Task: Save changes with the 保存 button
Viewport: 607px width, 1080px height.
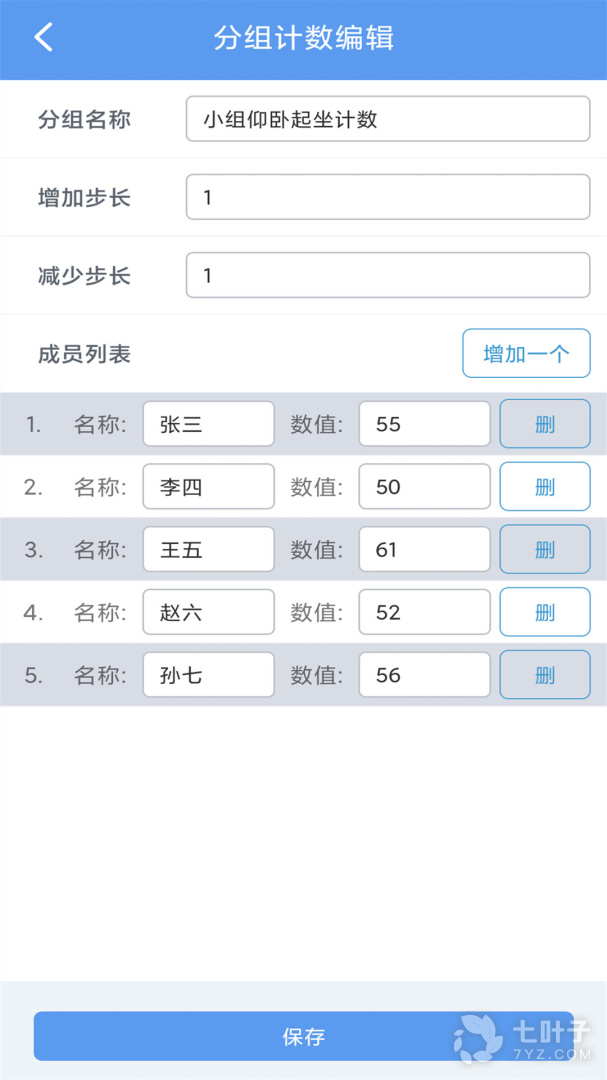Action: click(x=304, y=1036)
